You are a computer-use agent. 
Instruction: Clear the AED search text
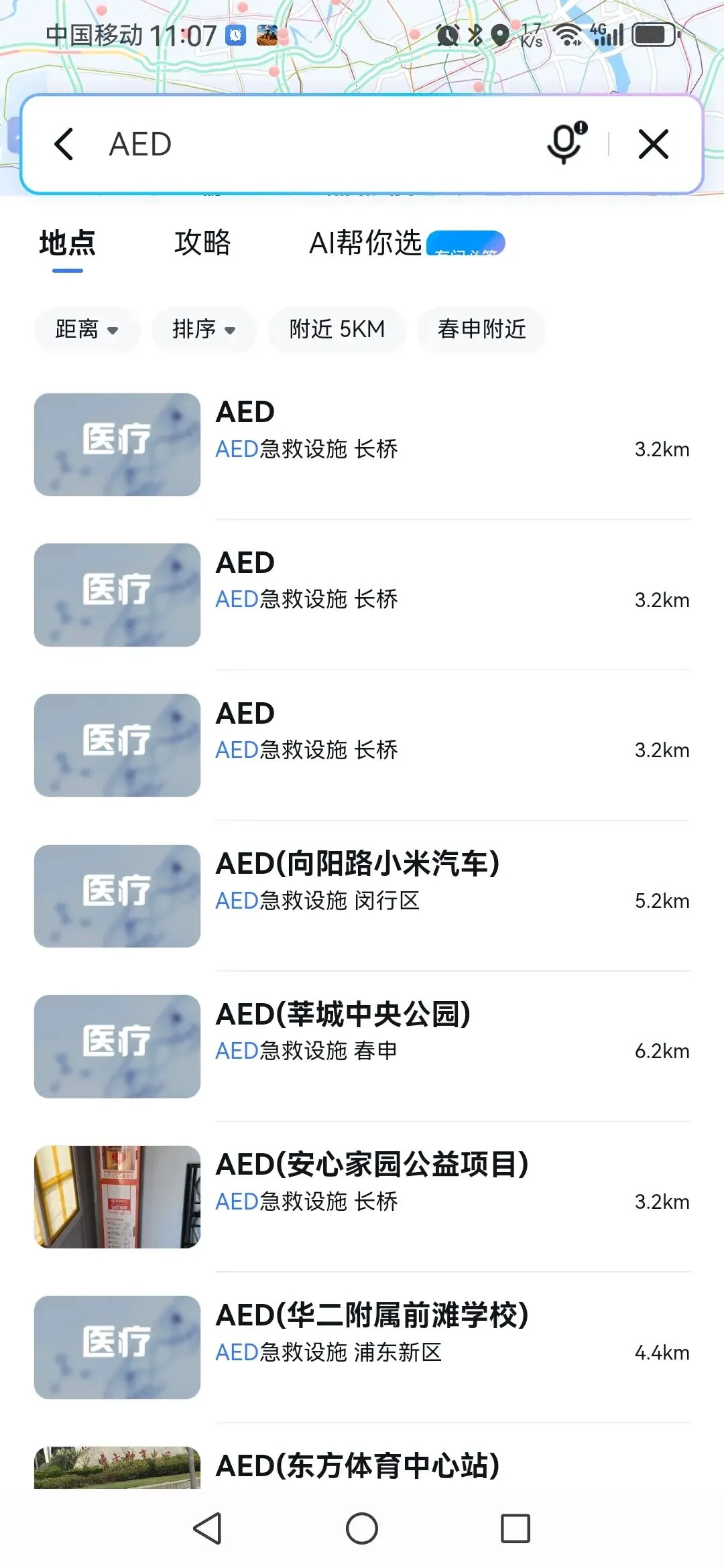pyautogui.click(x=654, y=144)
